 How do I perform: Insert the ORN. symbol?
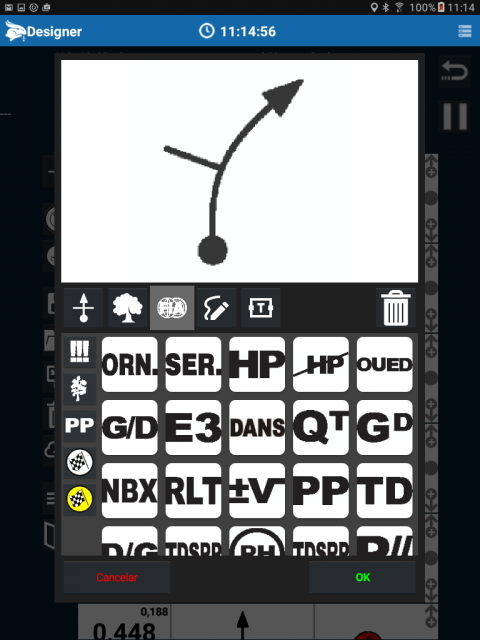pyautogui.click(x=129, y=364)
